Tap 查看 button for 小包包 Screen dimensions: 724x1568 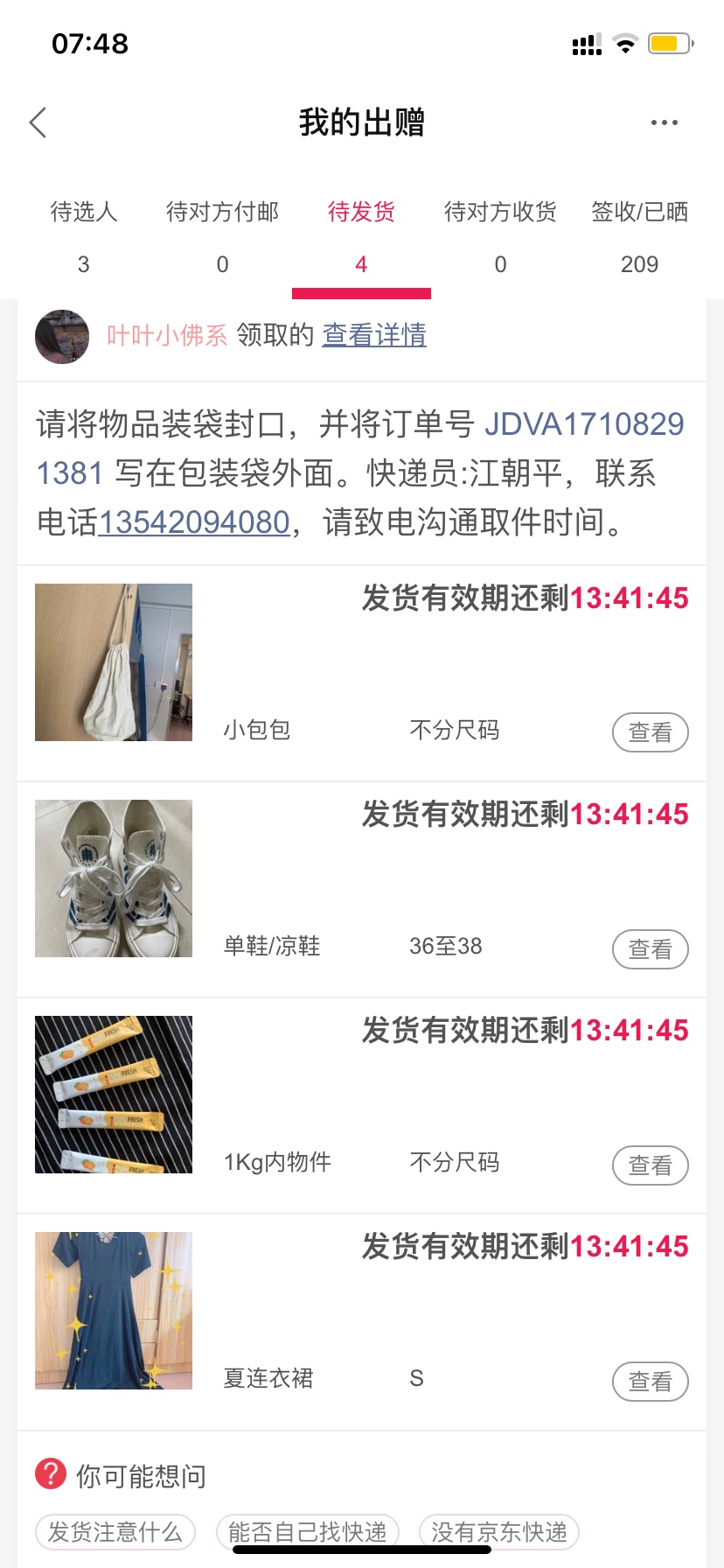(x=650, y=732)
